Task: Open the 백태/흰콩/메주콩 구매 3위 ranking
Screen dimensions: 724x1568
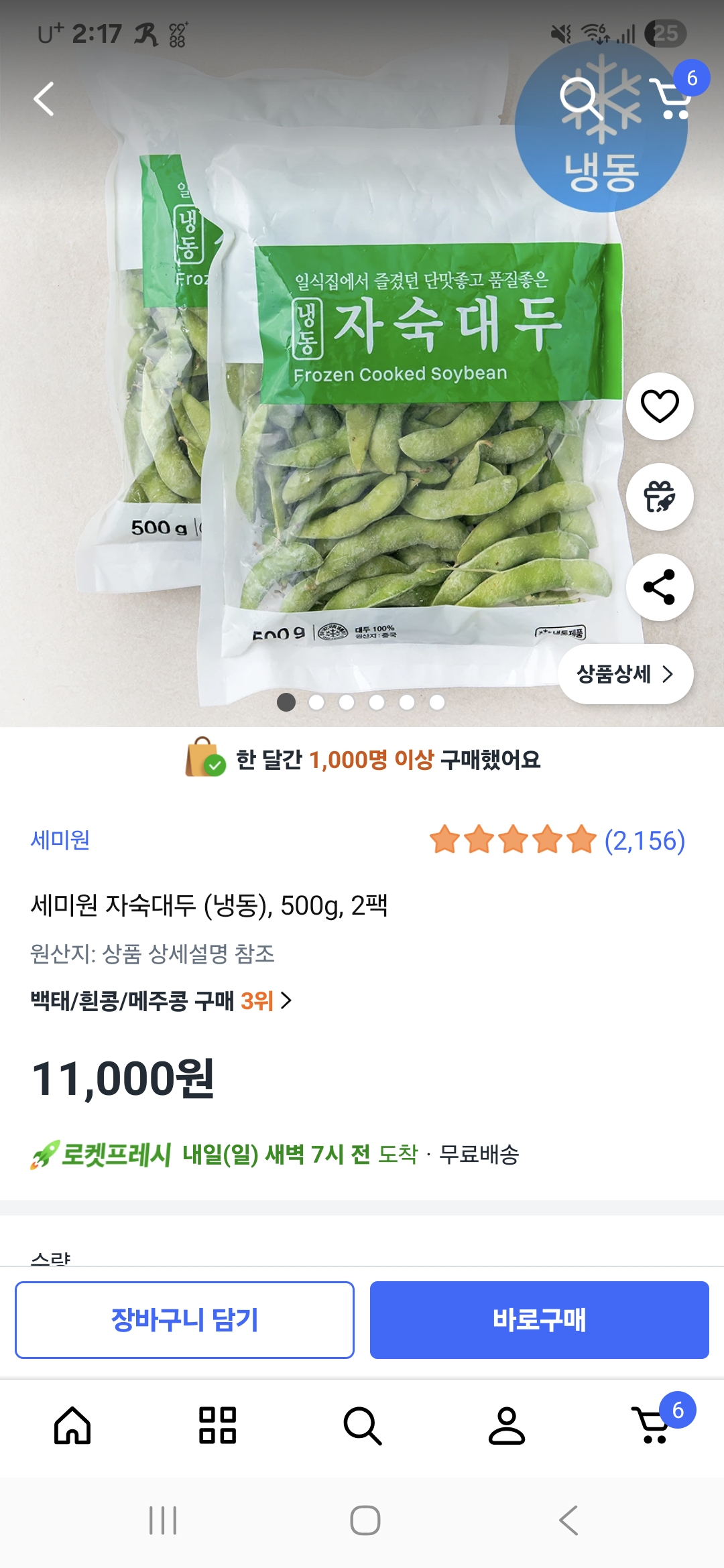Action: 161,1001
